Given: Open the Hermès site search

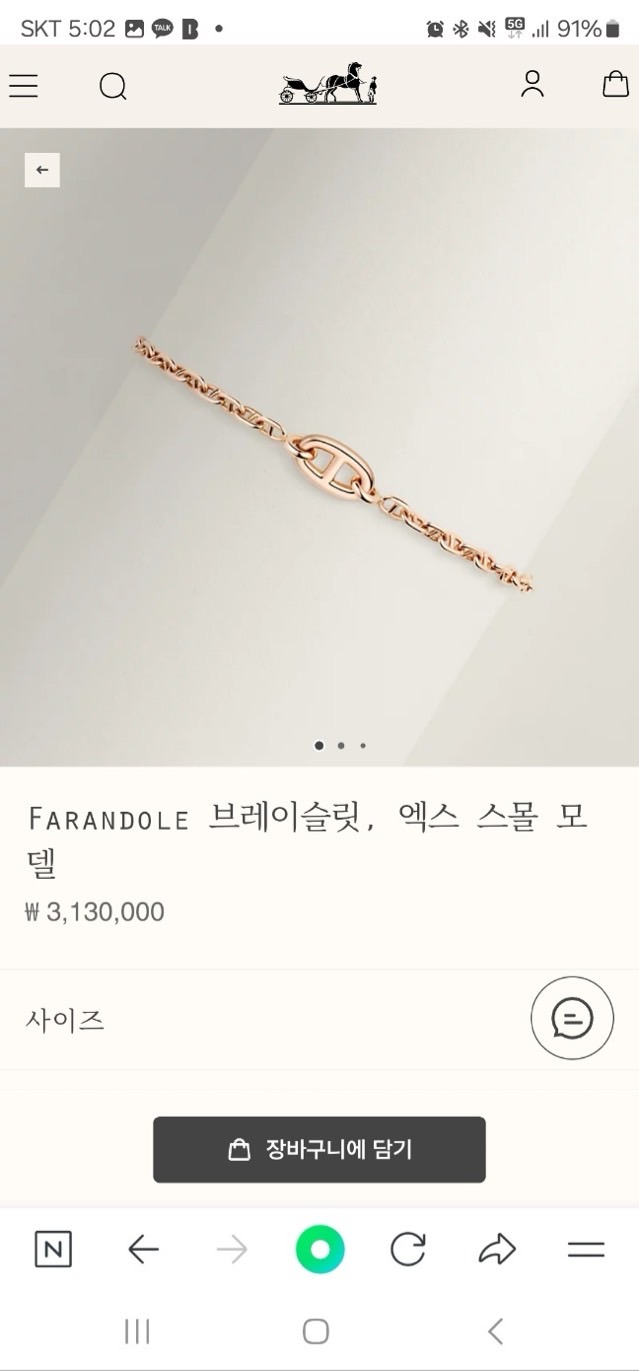Looking at the screenshot, I should click(x=113, y=87).
